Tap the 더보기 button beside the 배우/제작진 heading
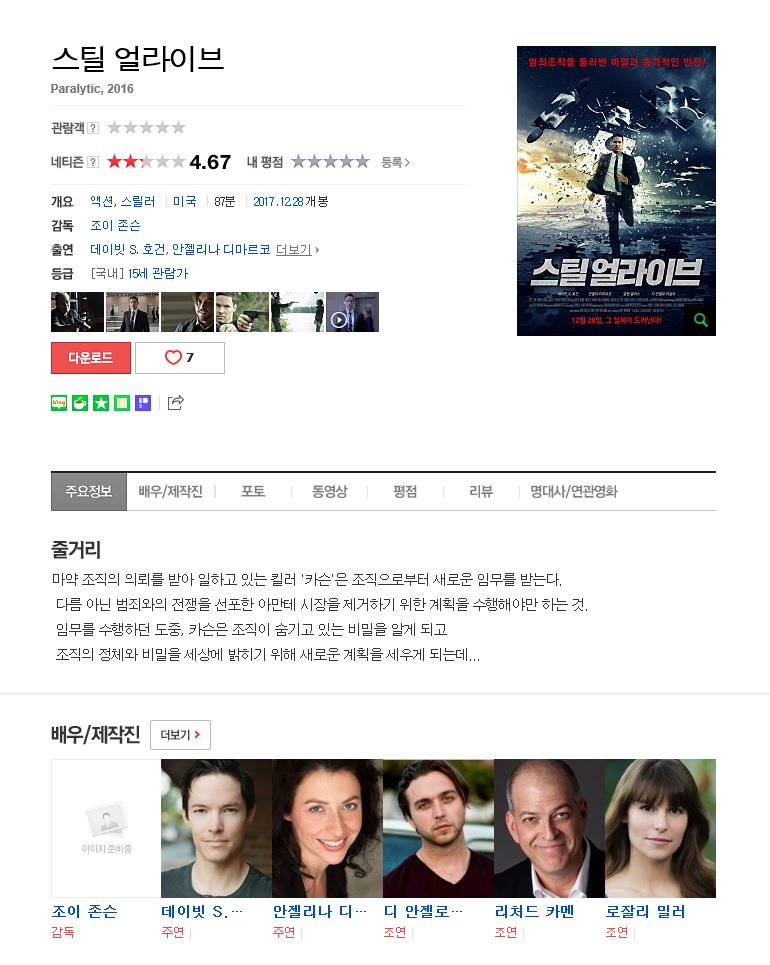The image size is (770, 965). tap(180, 735)
